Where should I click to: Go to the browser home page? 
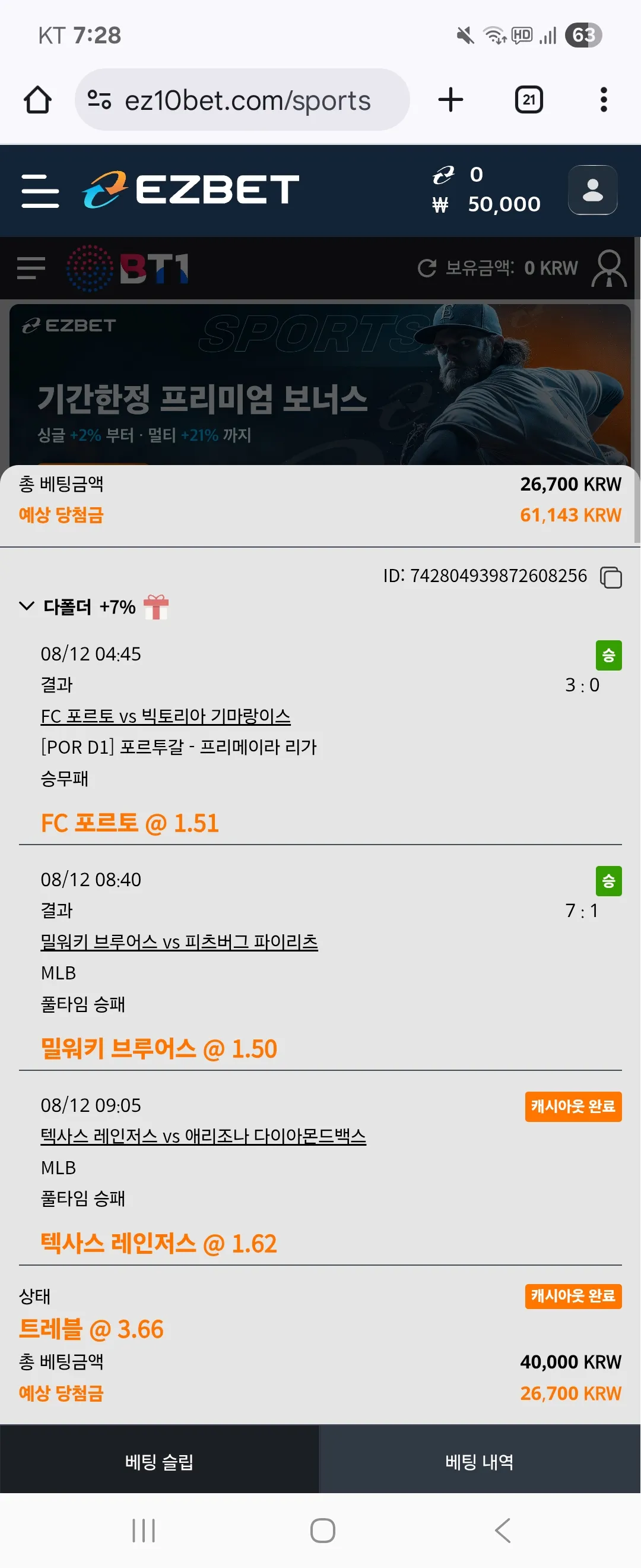(38, 100)
